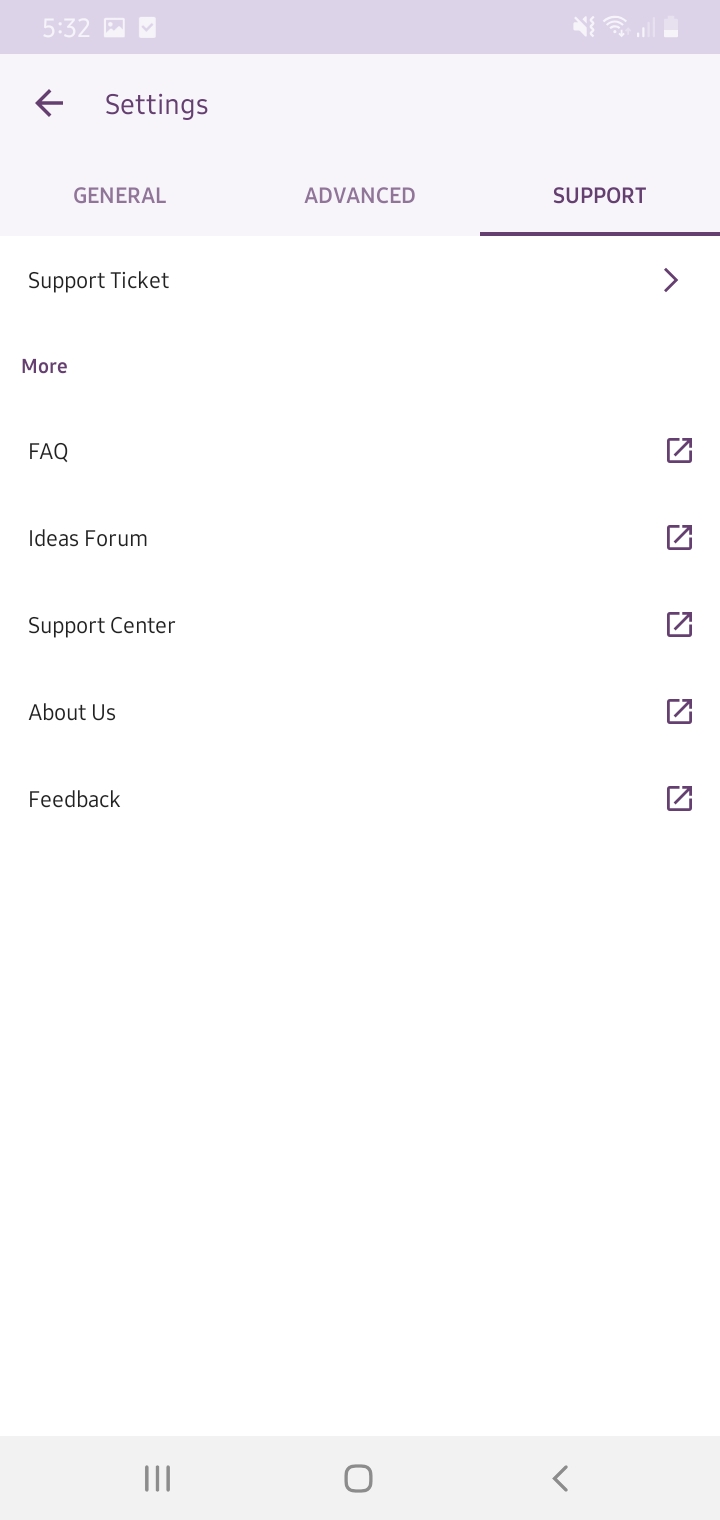Tap the system home button
Viewport: 720px width, 1520px height.
[x=358, y=1478]
